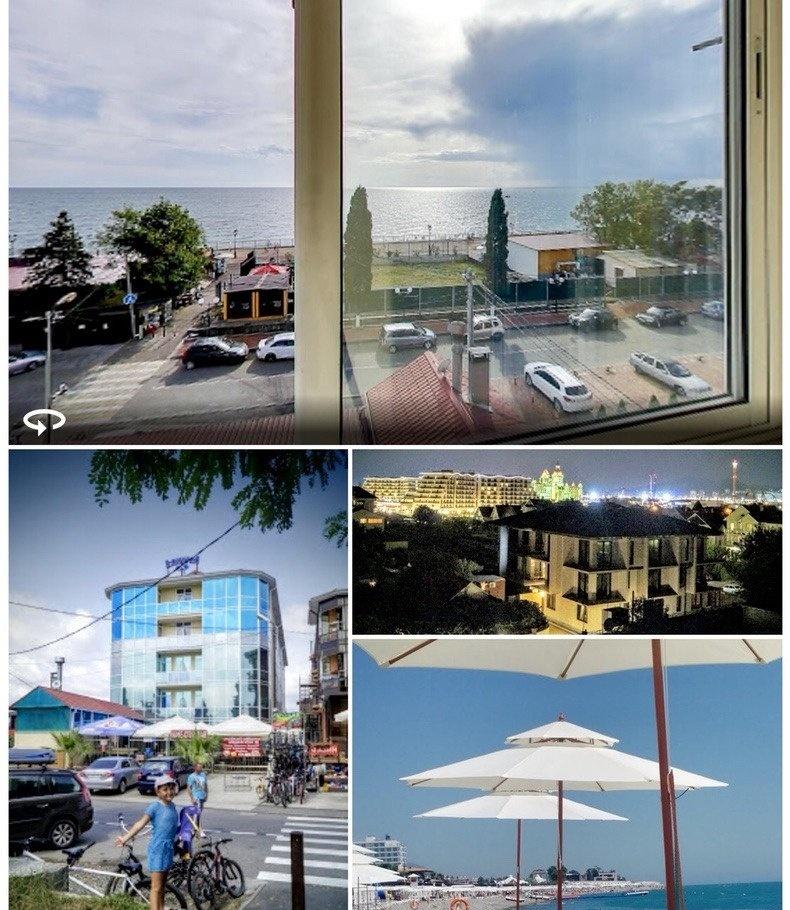This screenshot has height=910, width=790.
Task: Open the blue glass hotel building photo
Action: tap(178, 680)
